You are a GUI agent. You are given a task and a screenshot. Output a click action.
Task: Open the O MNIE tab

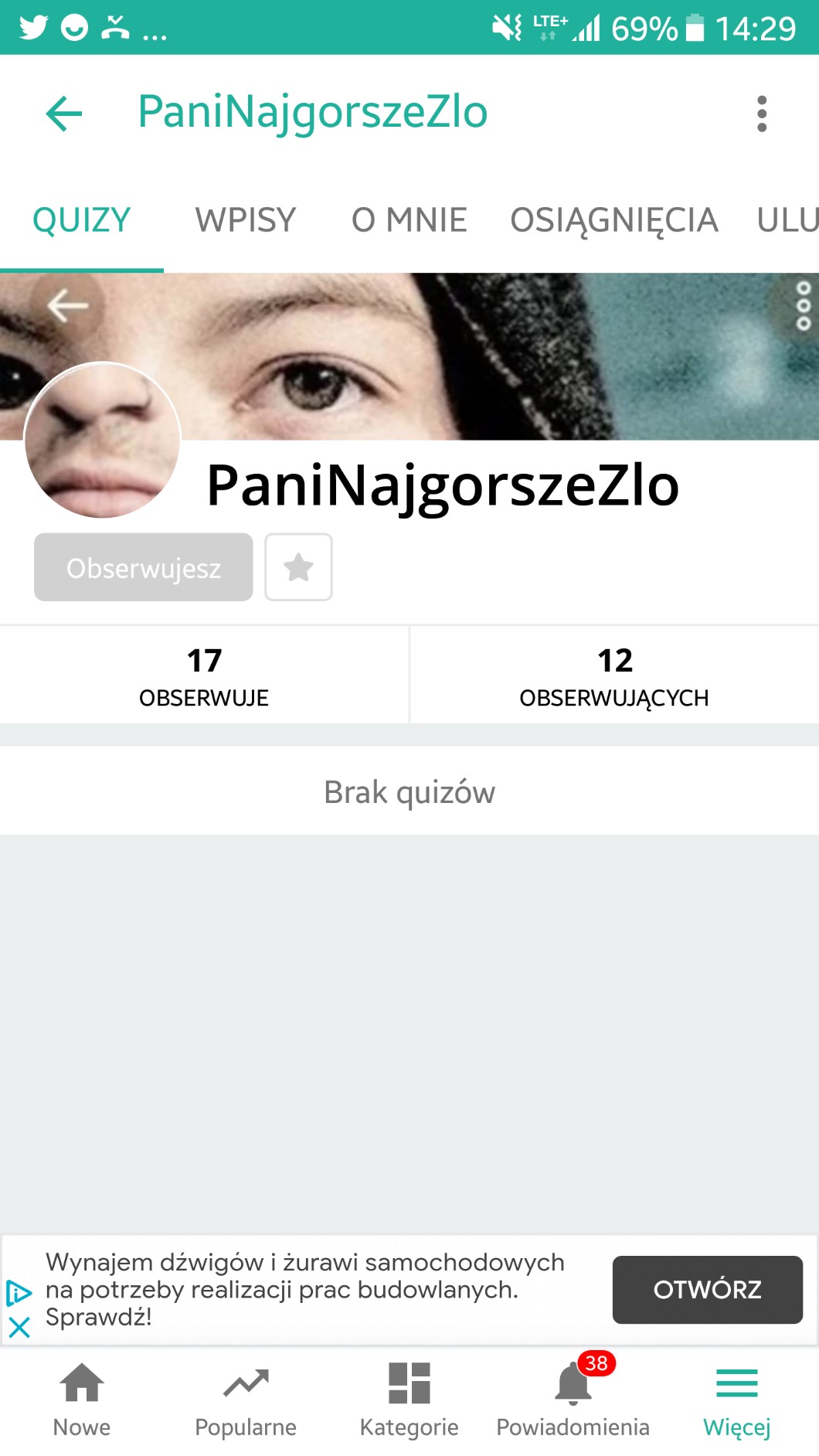pyautogui.click(x=409, y=220)
